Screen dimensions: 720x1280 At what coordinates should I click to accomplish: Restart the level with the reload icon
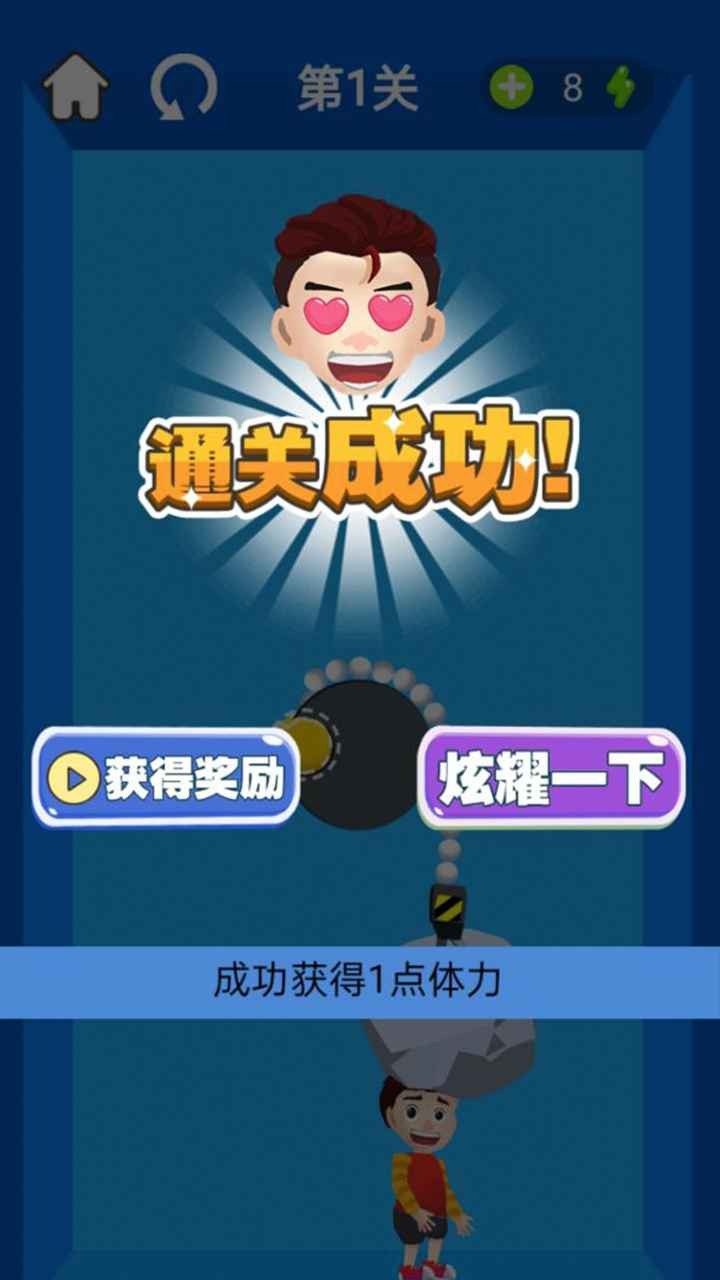tap(183, 88)
